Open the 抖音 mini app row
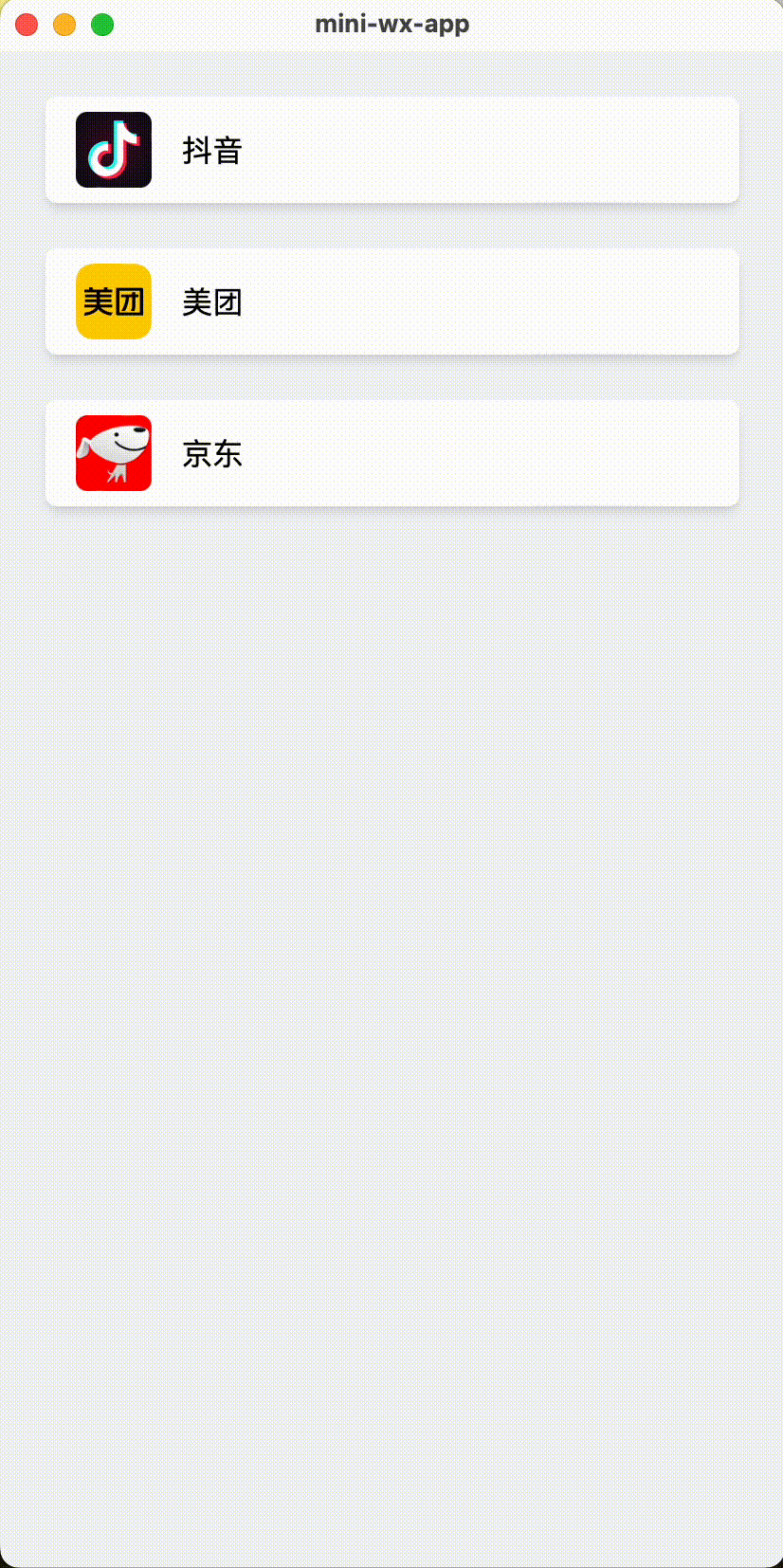This screenshot has height=1568, width=783. tap(391, 150)
